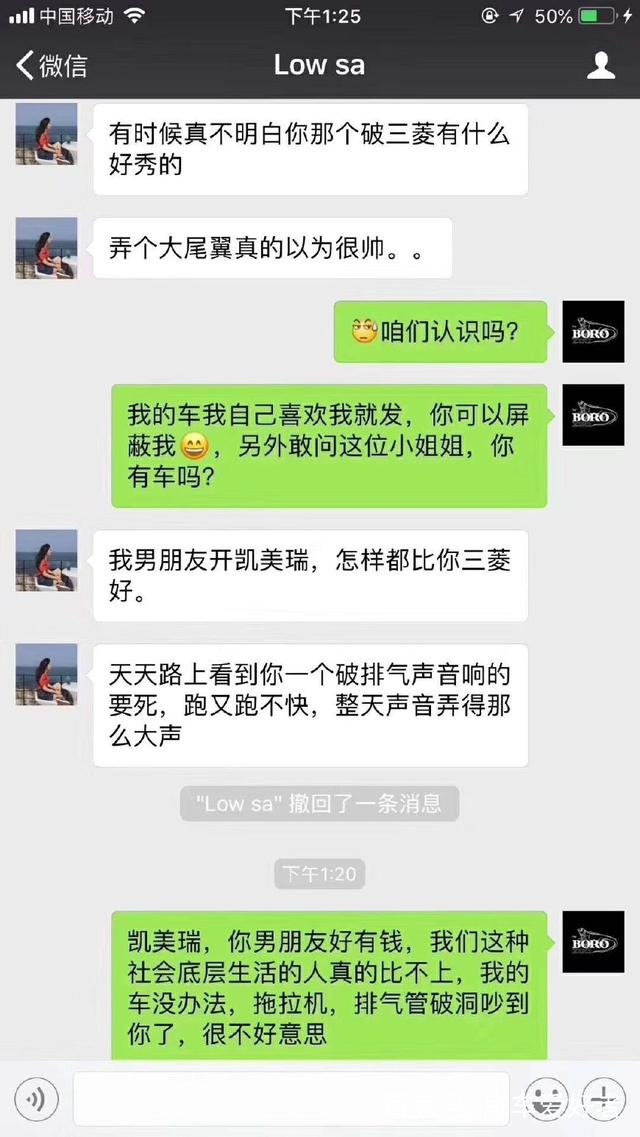Open the emoji sticker panel
640x1137 pixels.
pos(547,1100)
